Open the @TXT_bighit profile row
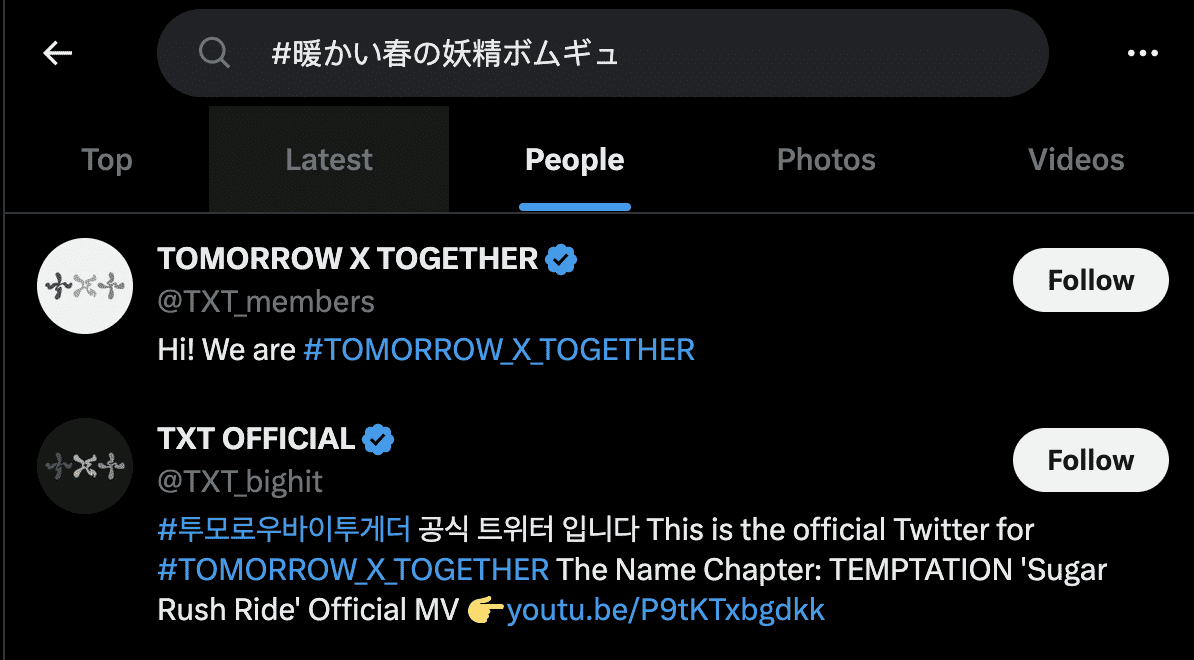 point(240,482)
